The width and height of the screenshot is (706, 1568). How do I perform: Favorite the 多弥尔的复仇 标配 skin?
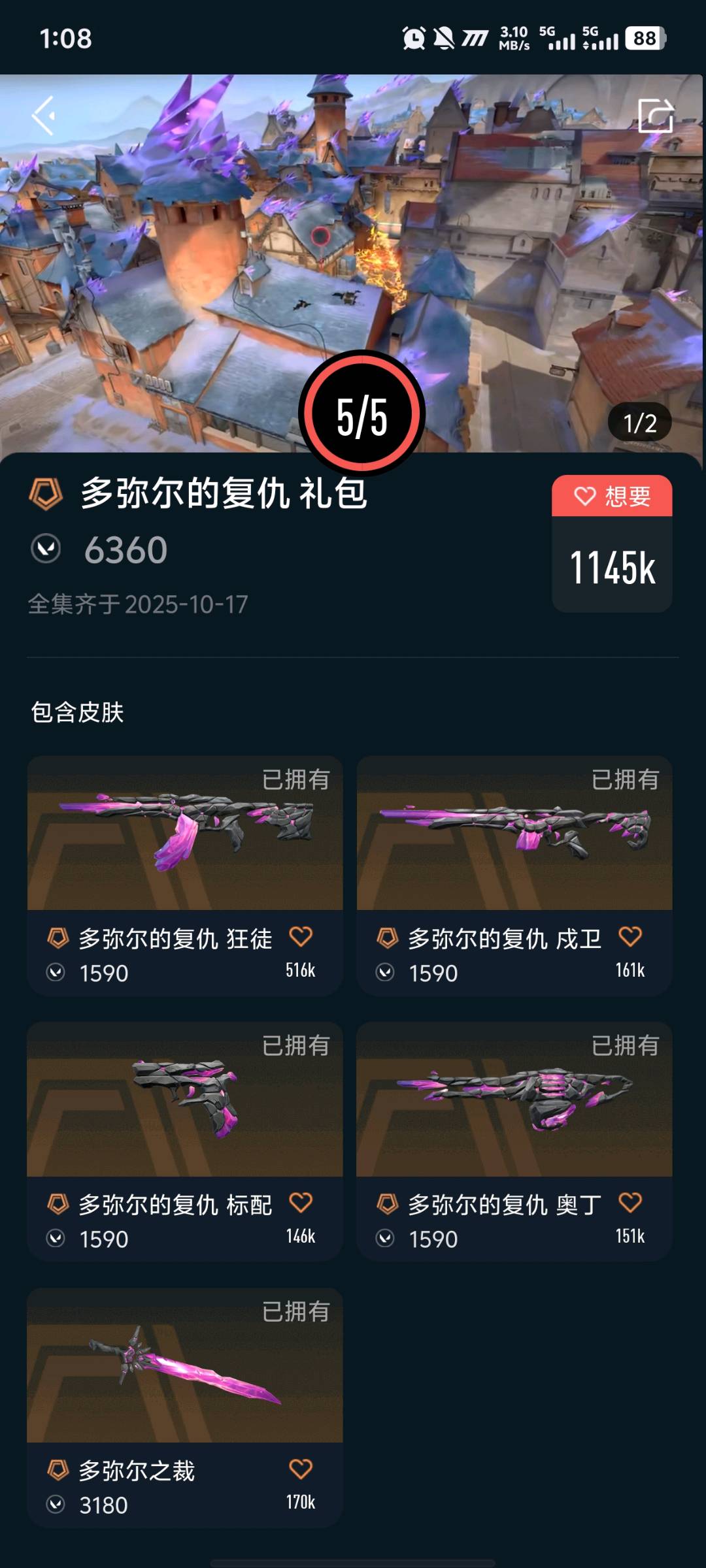(301, 1202)
